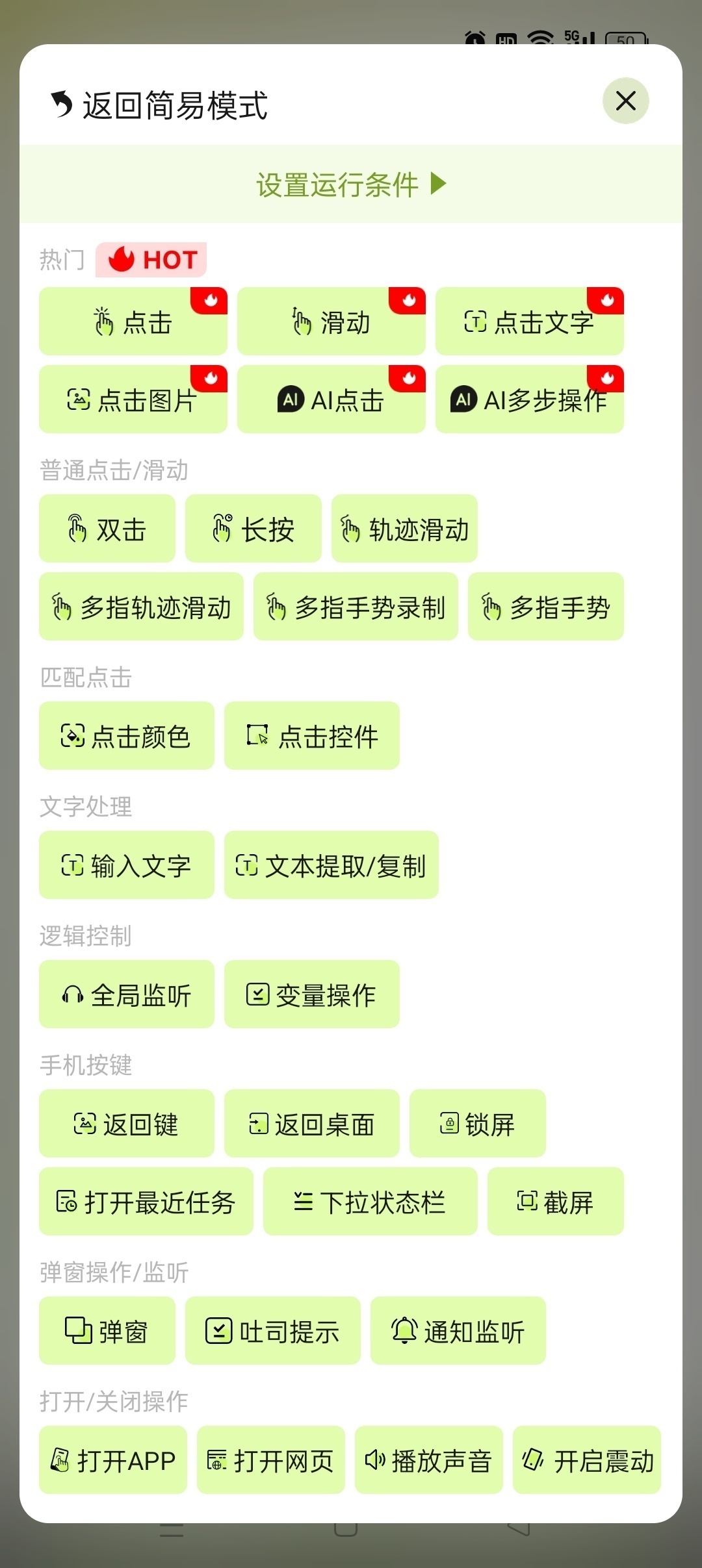702x1568 pixels.
Task: Select the 点击颜色 color-matching click
Action: tap(126, 736)
